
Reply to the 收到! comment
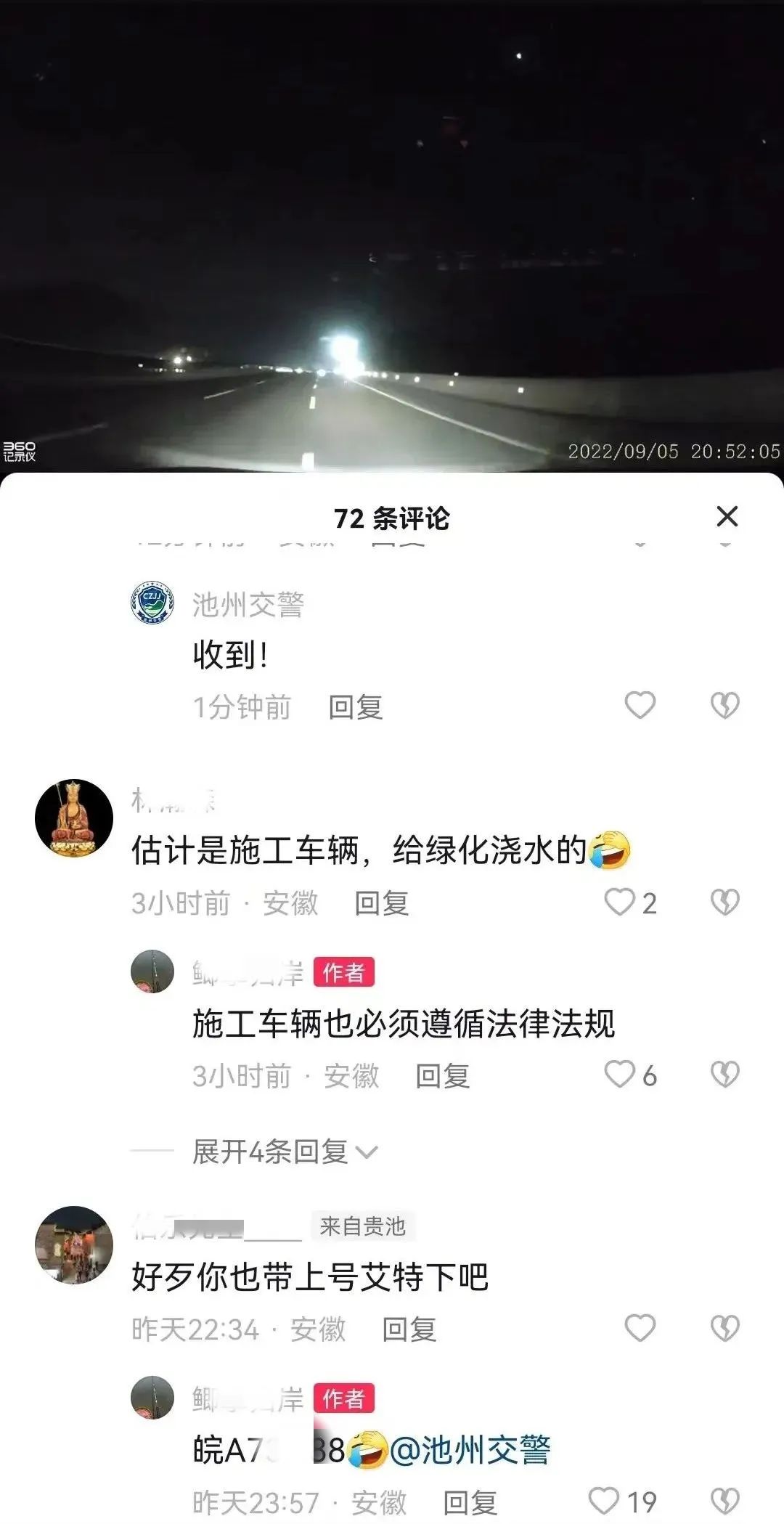[x=355, y=707]
